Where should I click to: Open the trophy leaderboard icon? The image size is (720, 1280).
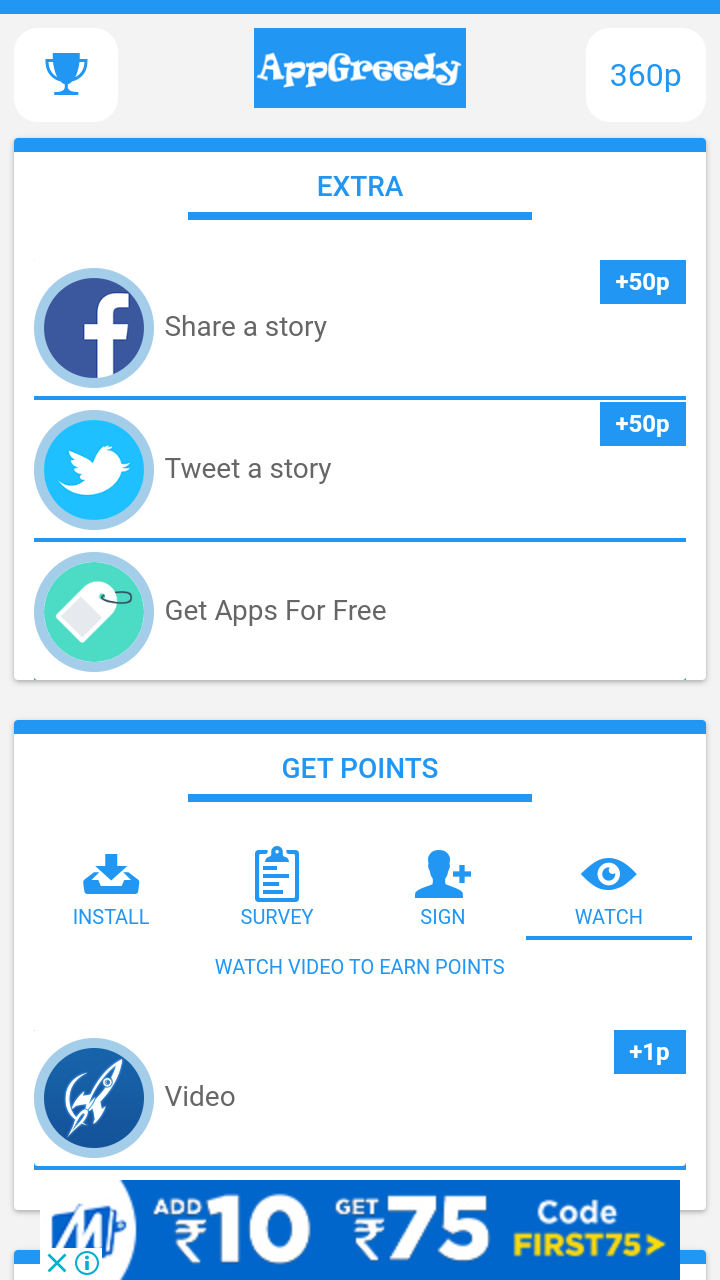click(66, 75)
